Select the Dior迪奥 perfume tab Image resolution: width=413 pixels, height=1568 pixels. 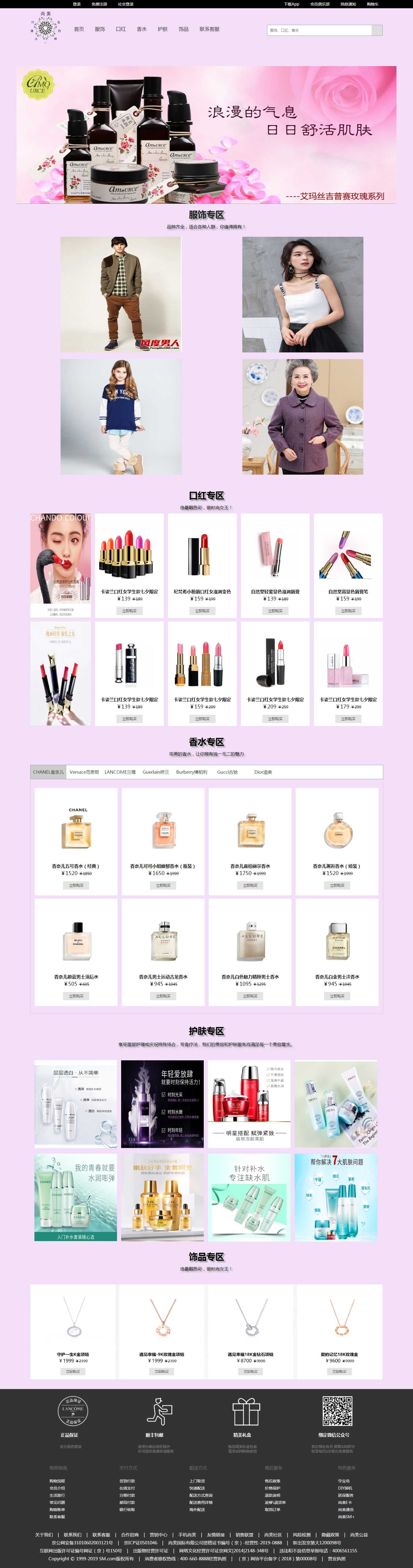click(263, 772)
